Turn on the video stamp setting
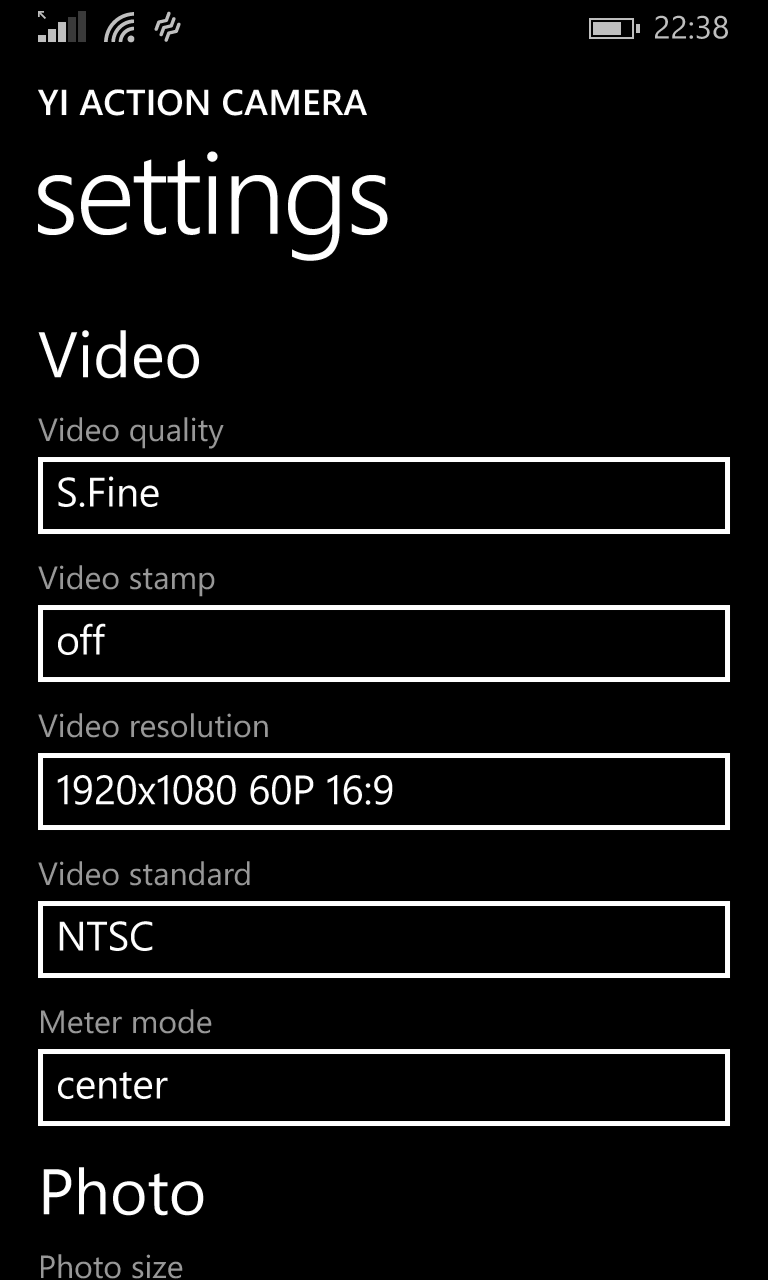The height and width of the screenshot is (1280, 768). 383,643
